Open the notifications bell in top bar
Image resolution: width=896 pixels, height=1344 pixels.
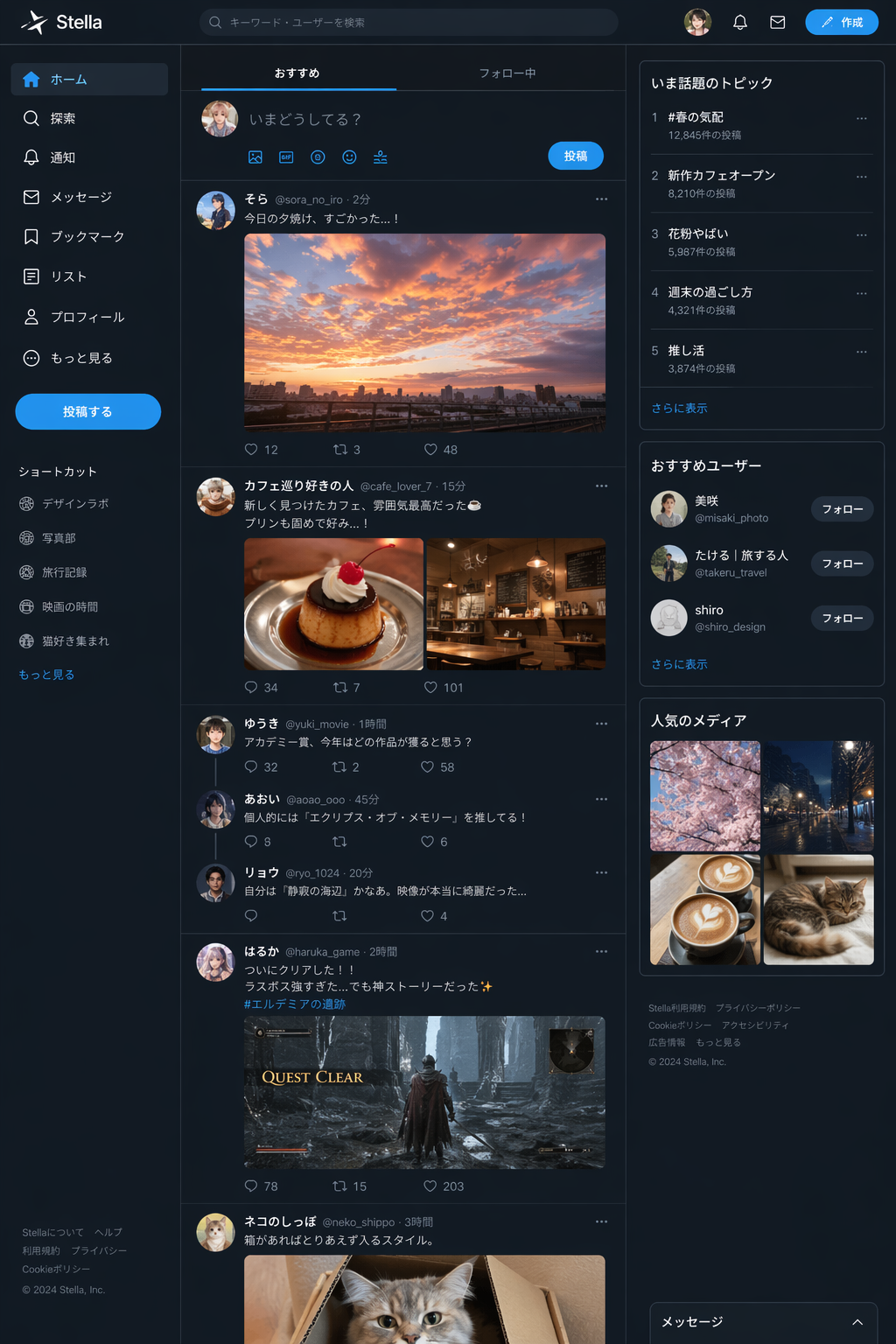[x=739, y=22]
